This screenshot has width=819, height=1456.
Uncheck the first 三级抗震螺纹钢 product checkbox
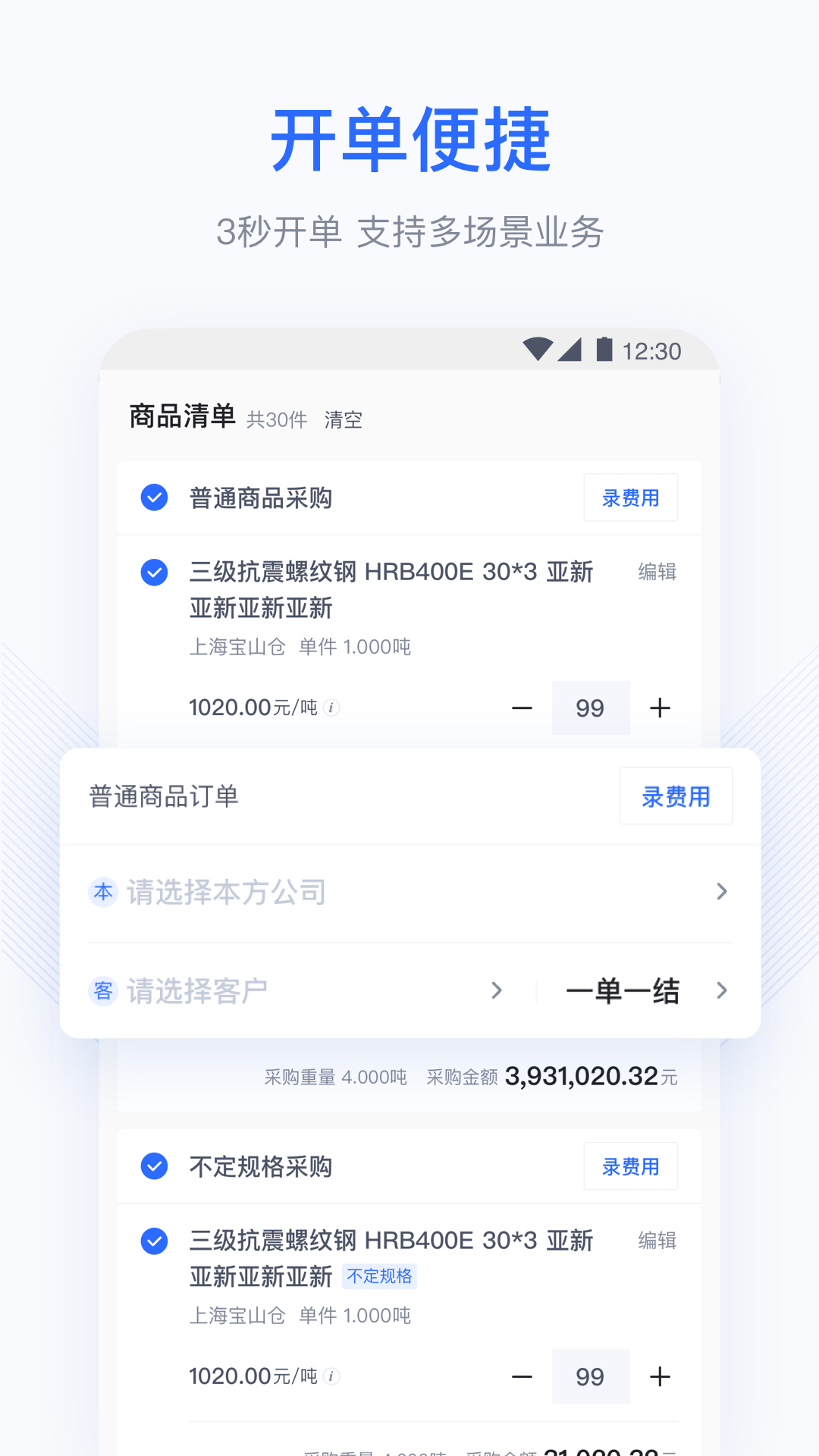[154, 574]
